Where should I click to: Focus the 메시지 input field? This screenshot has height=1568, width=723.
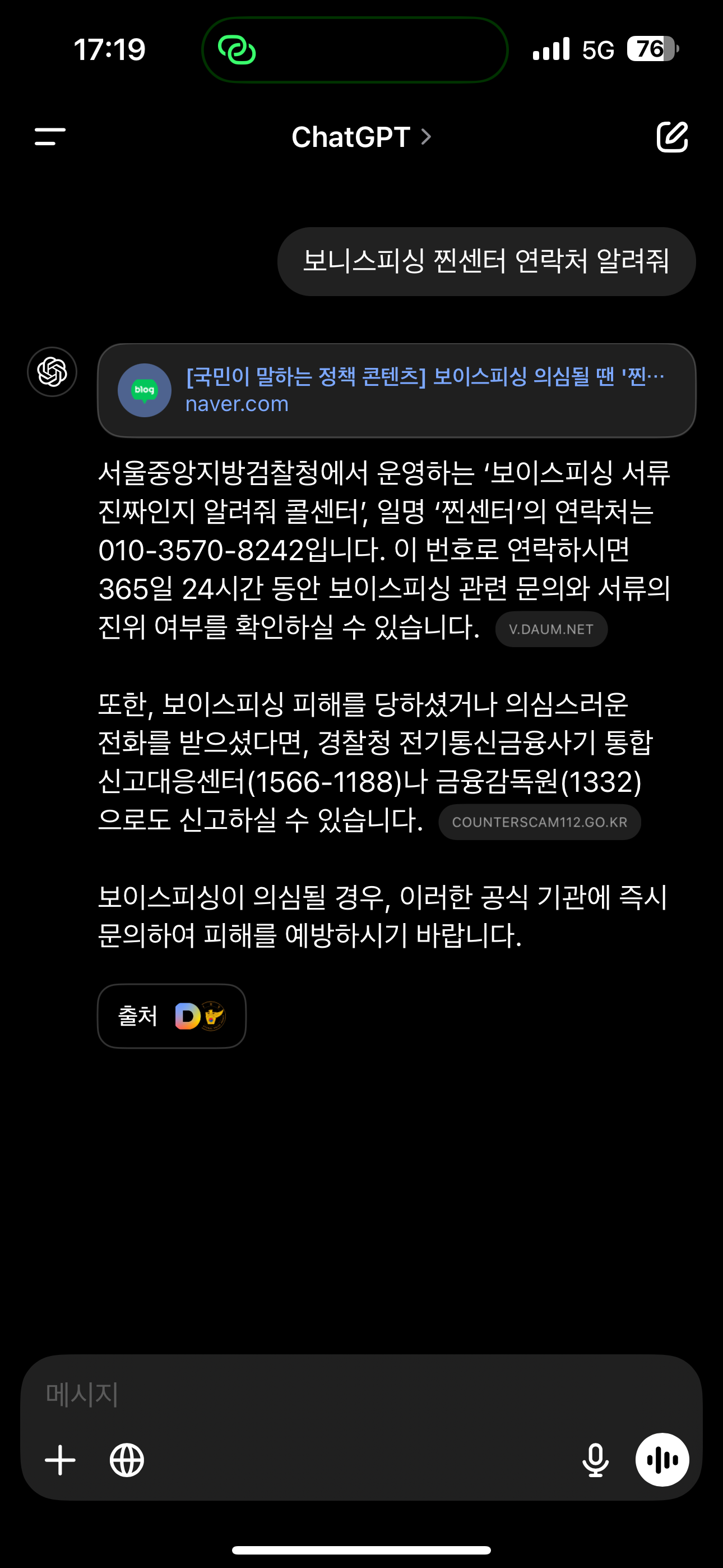tap(361, 1394)
